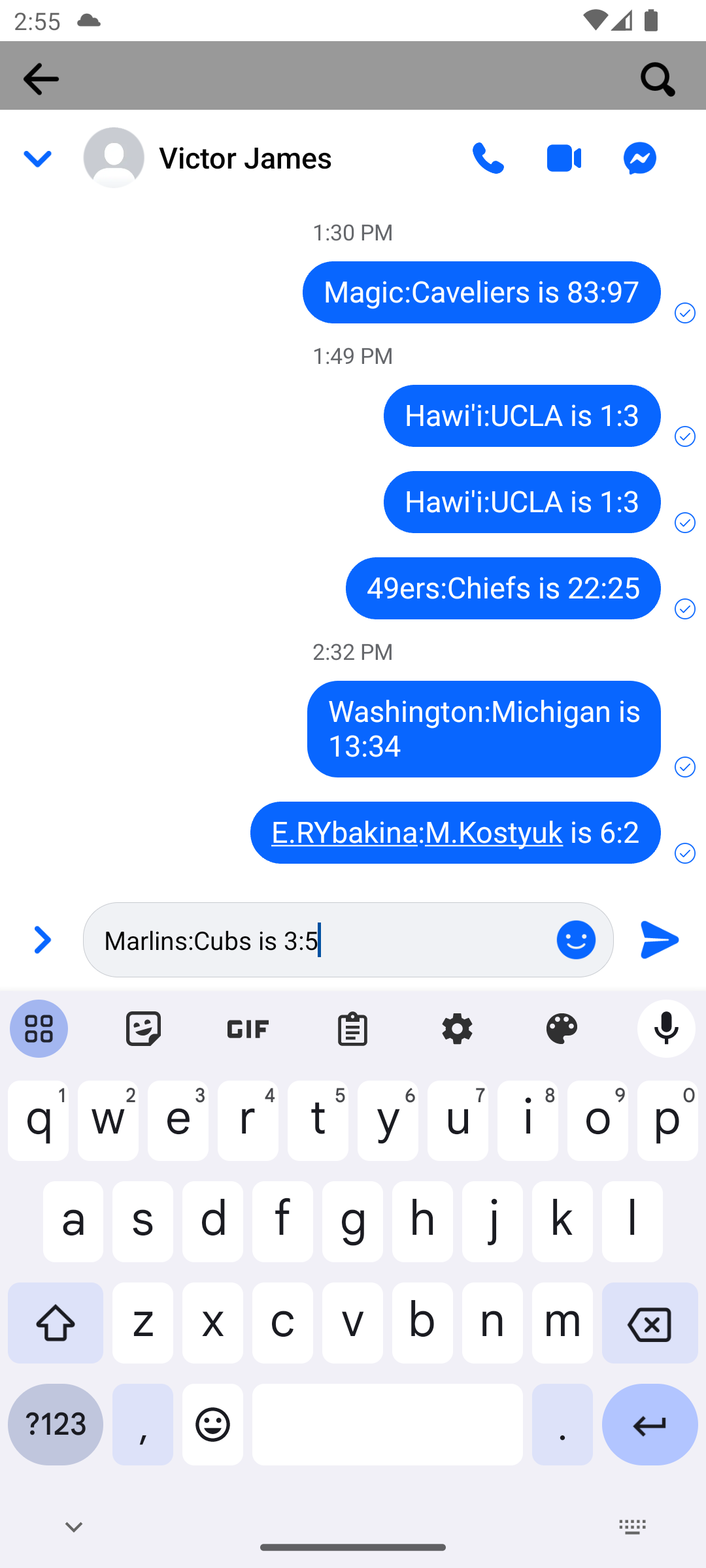Start voice typing with the microphone
This screenshot has height=1568, width=706.
(666, 1029)
